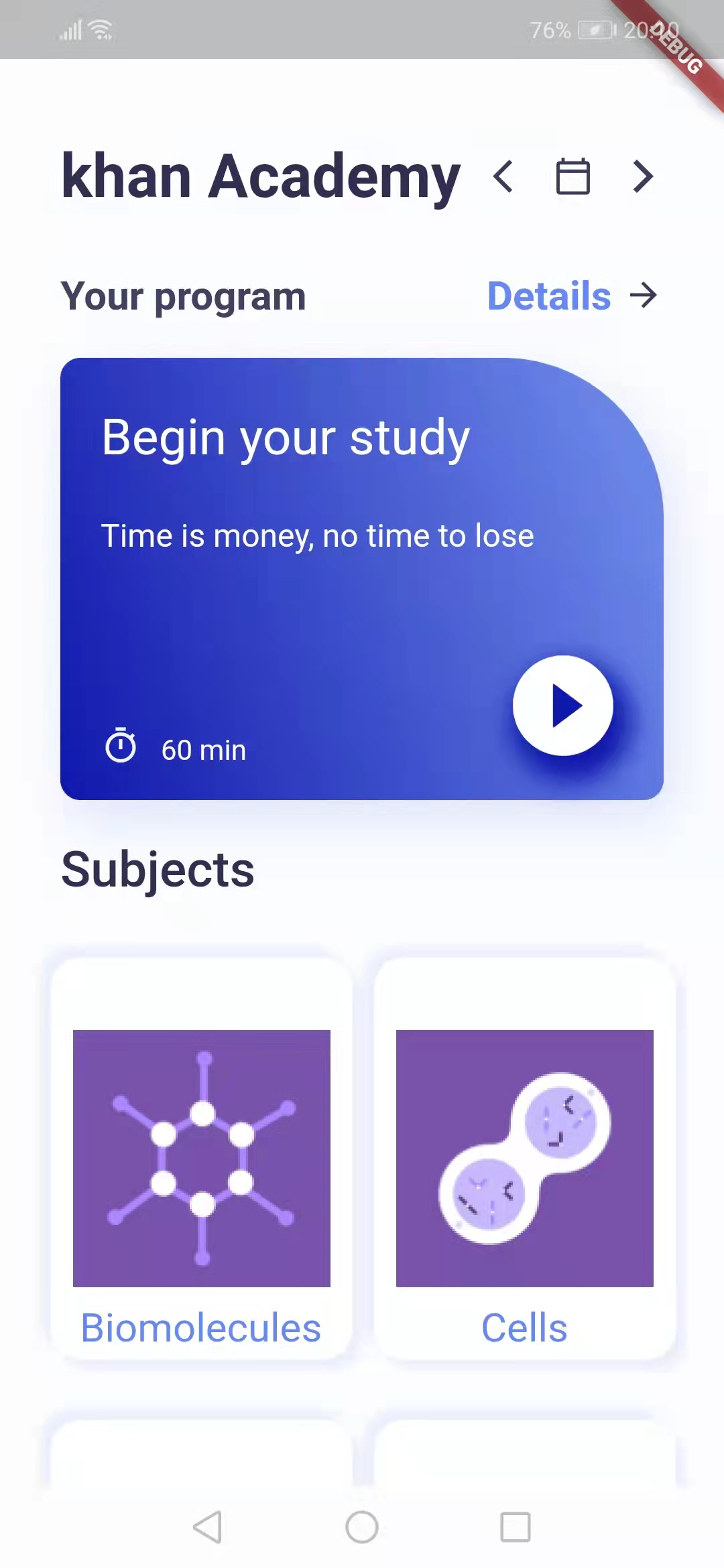This screenshot has width=724, height=1568.
Task: Play the Begin your study session
Action: pyautogui.click(x=563, y=705)
